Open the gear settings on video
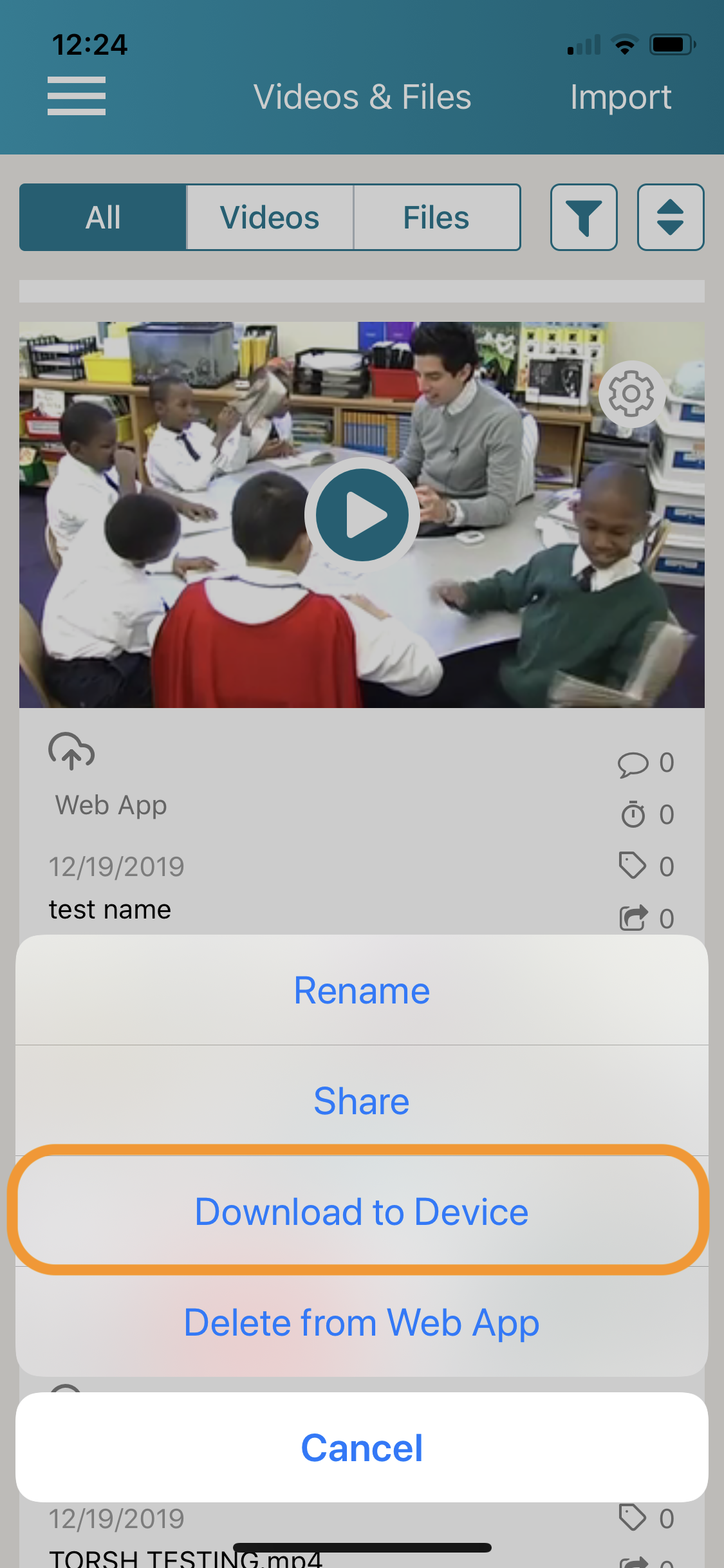Screen dimensions: 724x1568 coord(631,393)
